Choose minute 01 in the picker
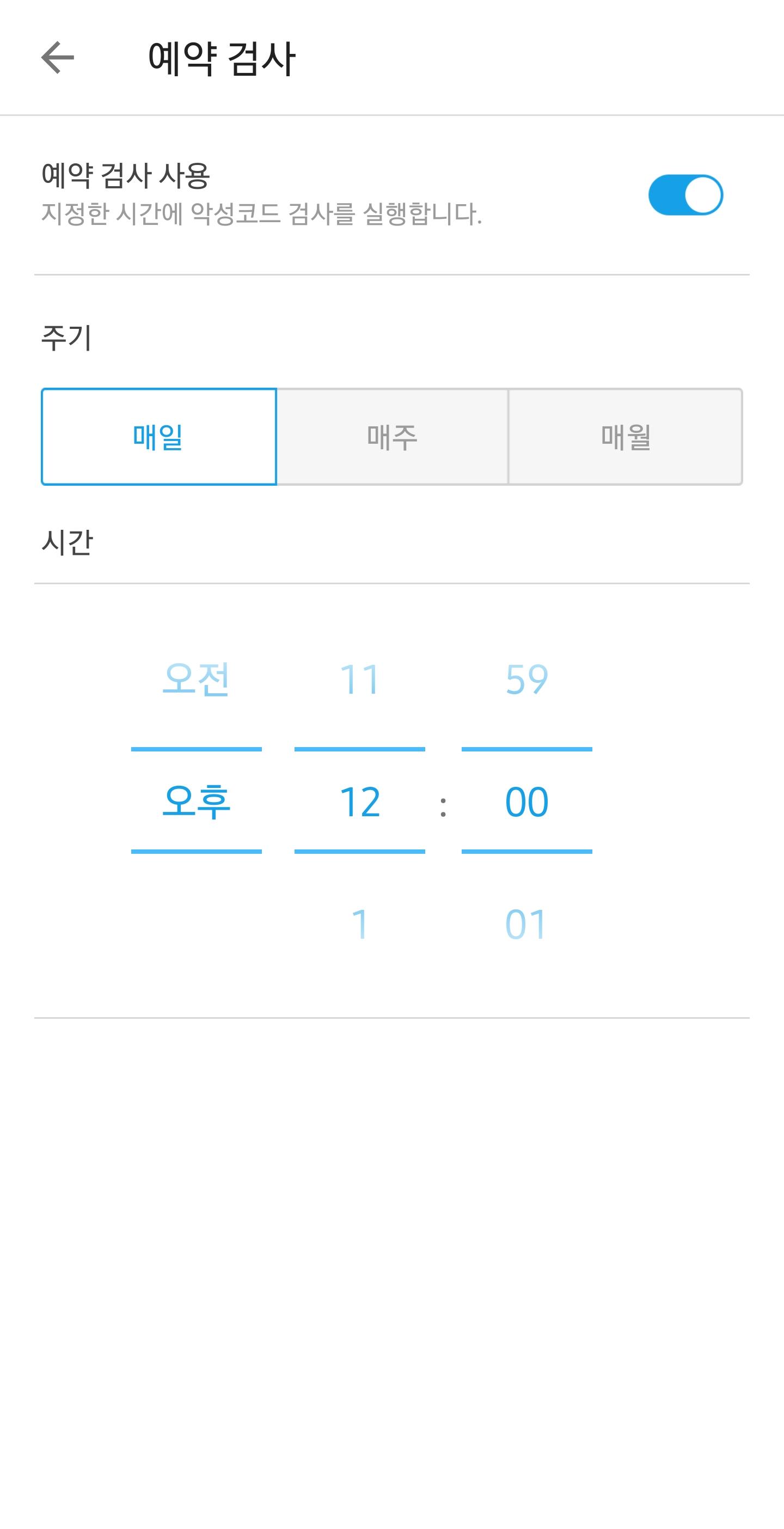Image resolution: width=784 pixels, height=1529 pixels. (x=525, y=924)
